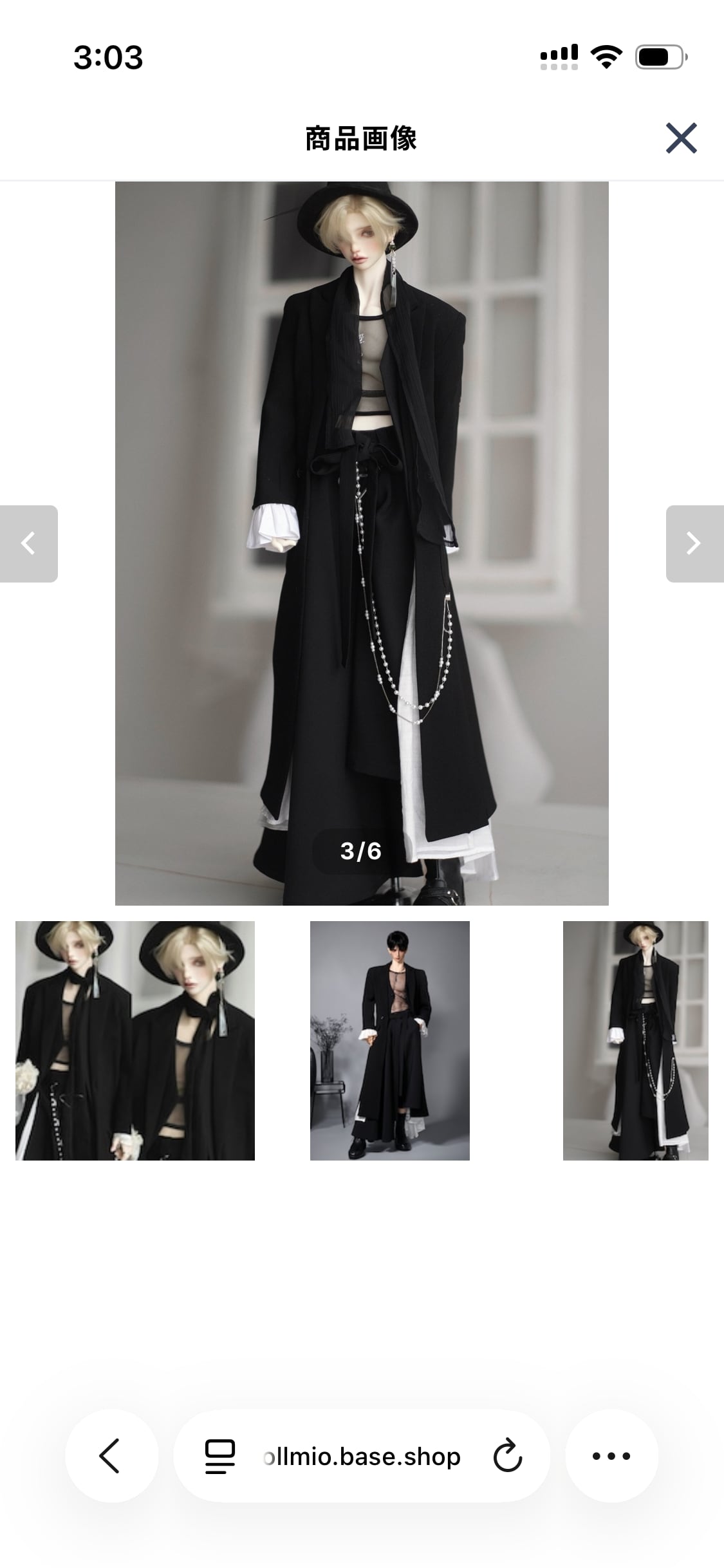The height and width of the screenshot is (1568, 724).
Task: Close the product image viewer
Action: point(681,138)
